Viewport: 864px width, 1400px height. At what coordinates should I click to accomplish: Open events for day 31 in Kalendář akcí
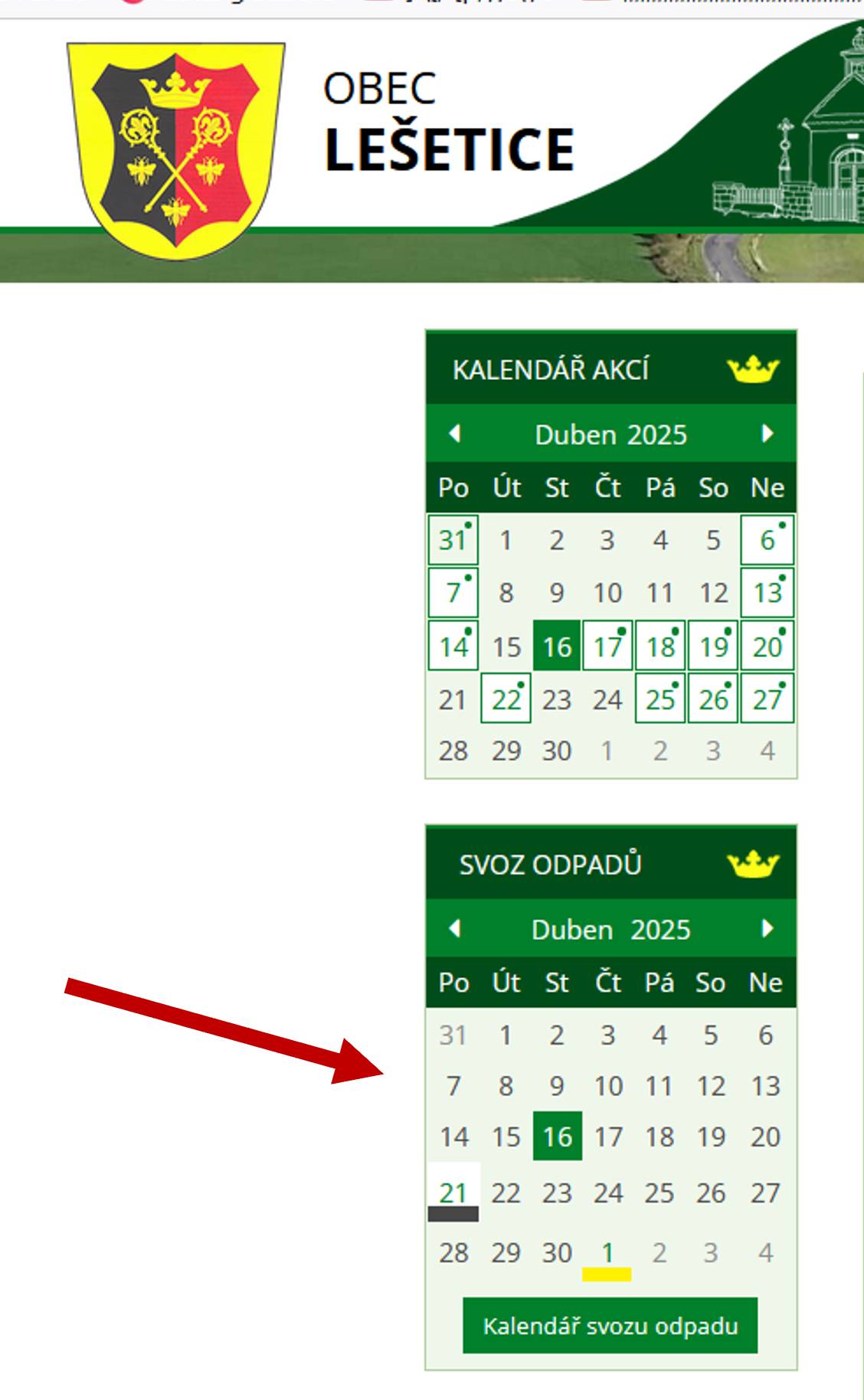coord(453,540)
